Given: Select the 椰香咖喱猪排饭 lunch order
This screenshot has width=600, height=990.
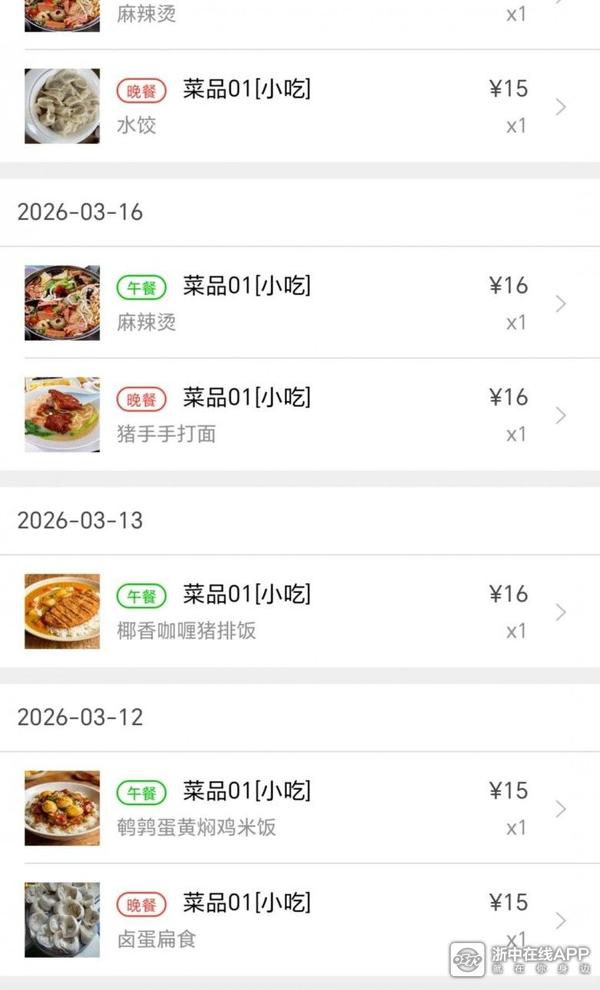Looking at the screenshot, I should 300,611.
